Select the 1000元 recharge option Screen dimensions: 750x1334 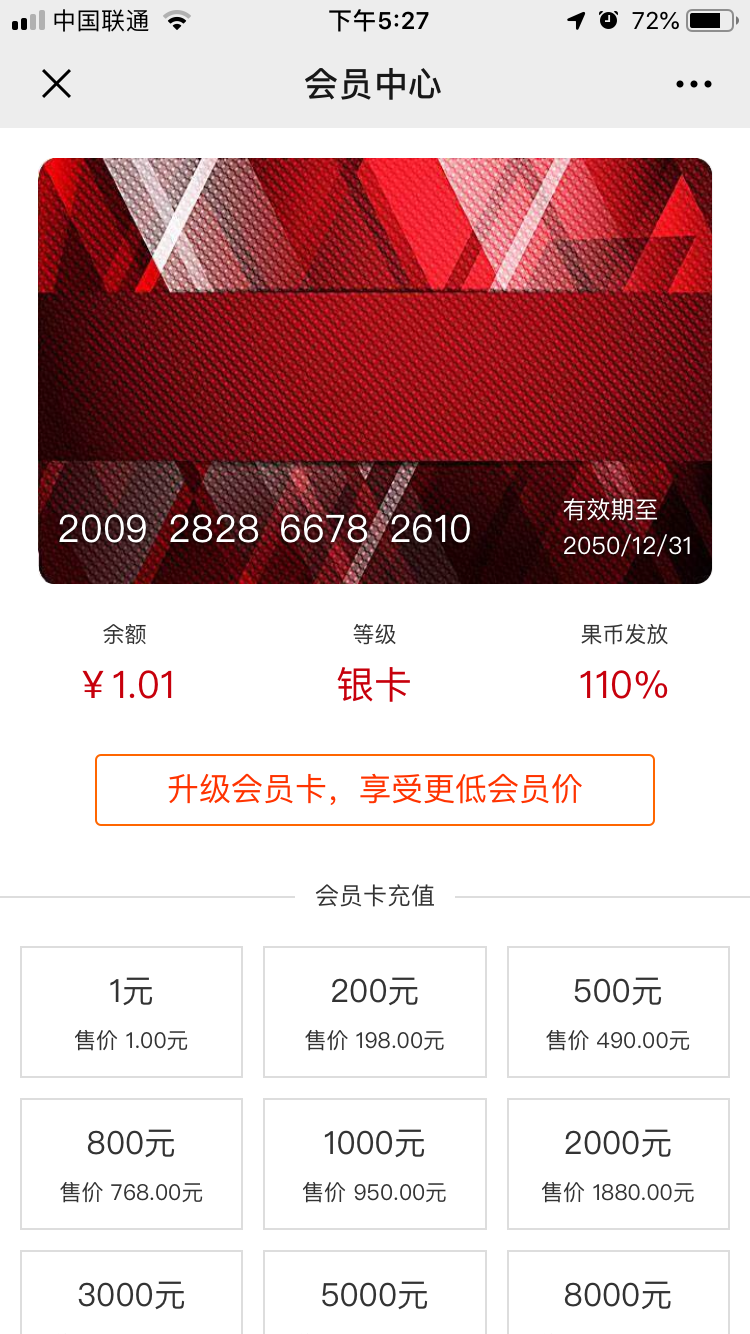click(374, 1163)
